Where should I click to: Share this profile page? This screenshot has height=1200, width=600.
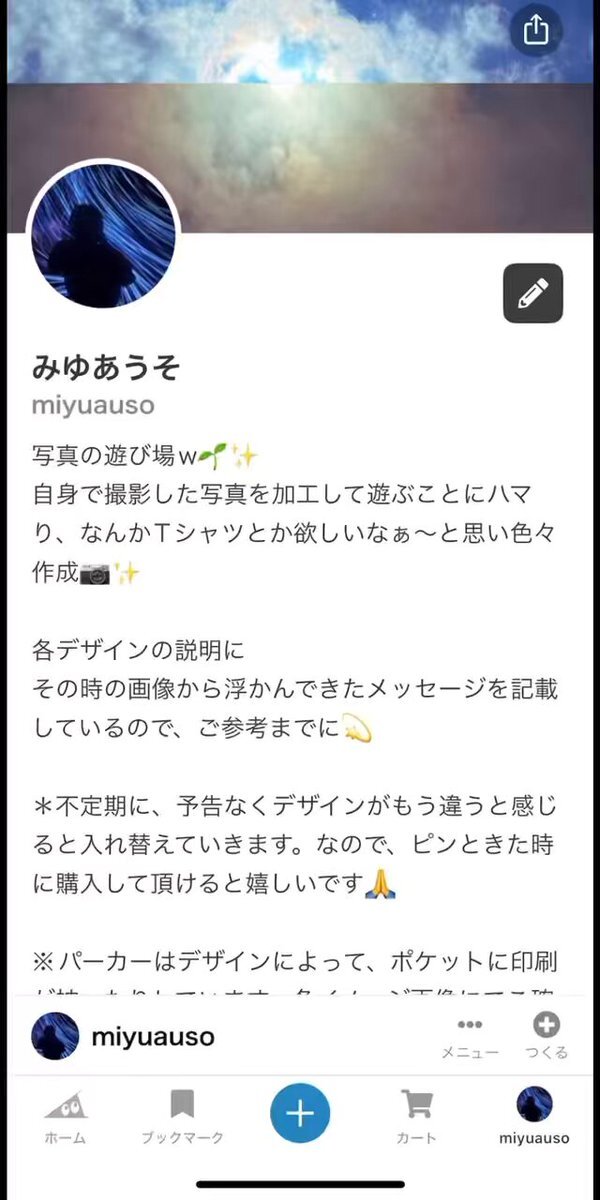535,30
